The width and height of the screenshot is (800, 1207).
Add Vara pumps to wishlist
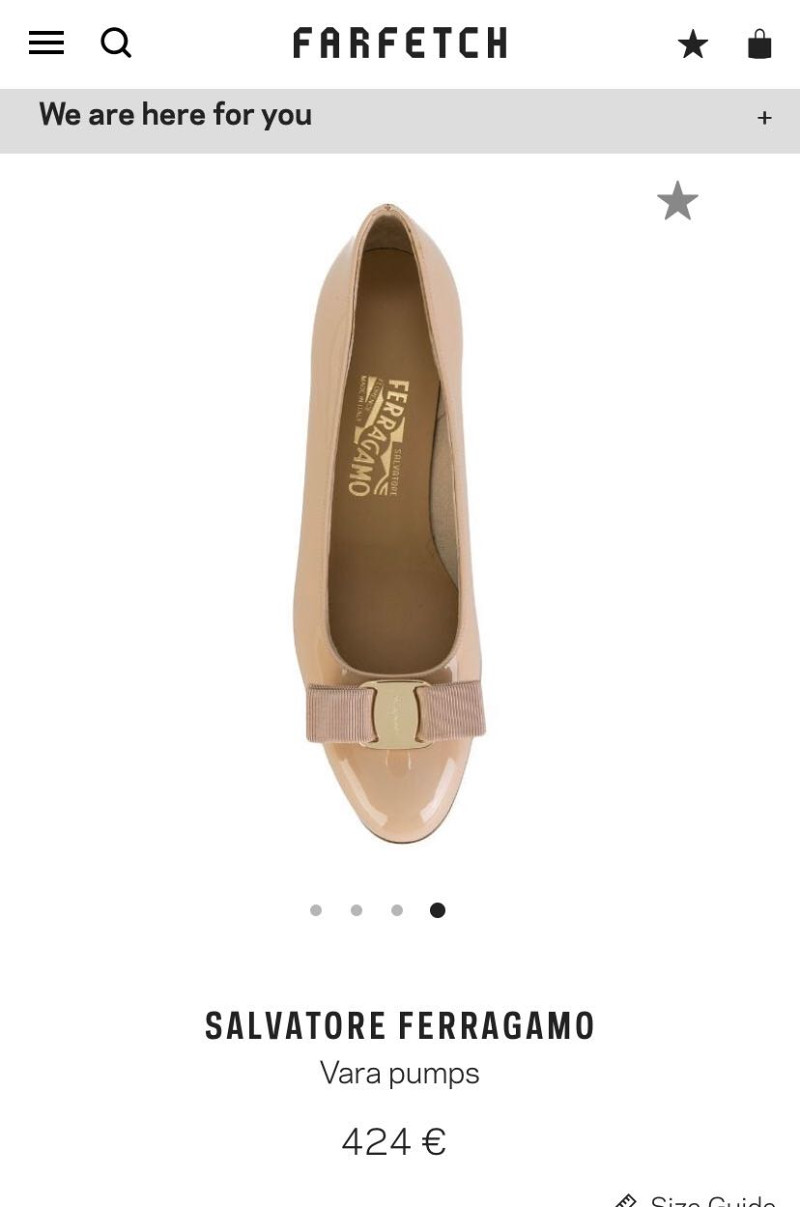pyautogui.click(x=677, y=201)
